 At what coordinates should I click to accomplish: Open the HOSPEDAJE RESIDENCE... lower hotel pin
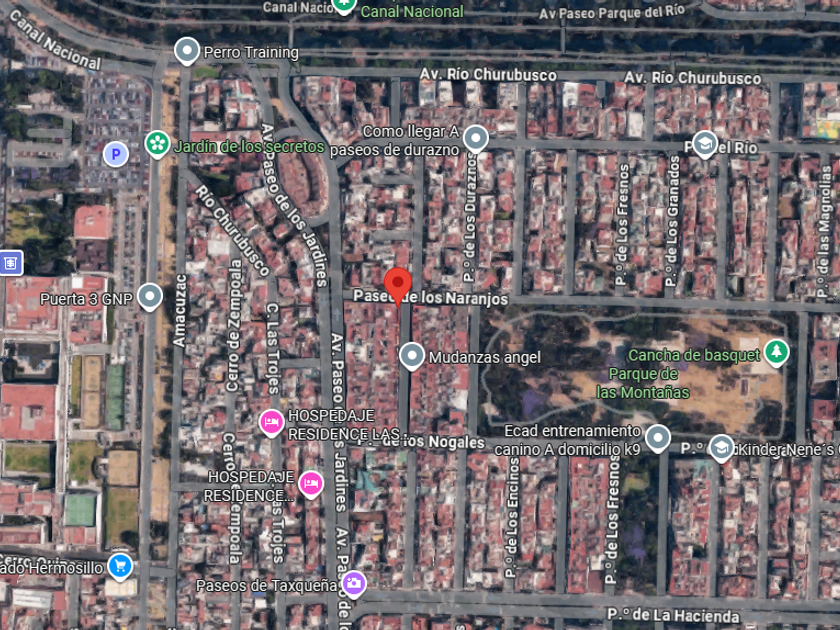tap(311, 484)
